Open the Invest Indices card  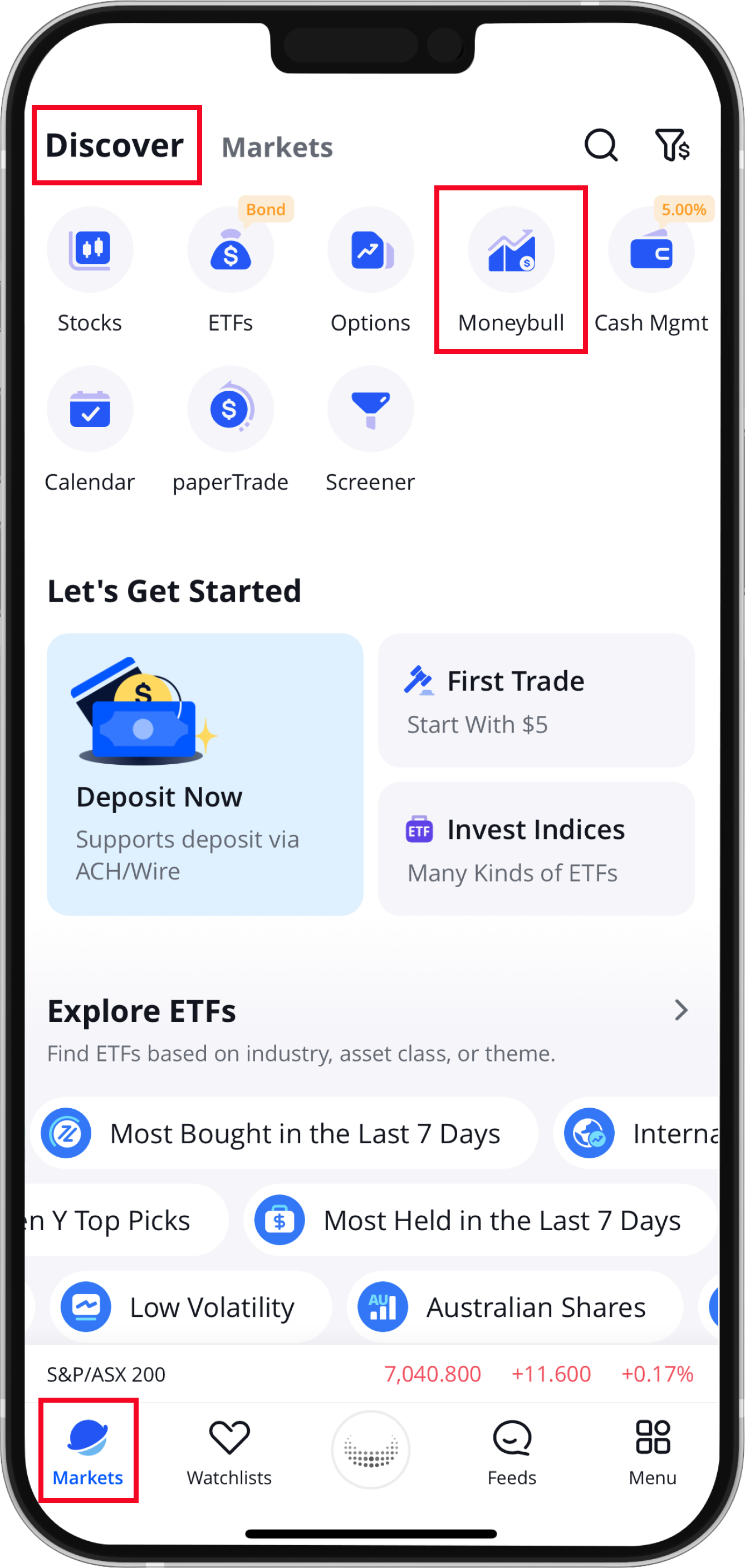536,848
